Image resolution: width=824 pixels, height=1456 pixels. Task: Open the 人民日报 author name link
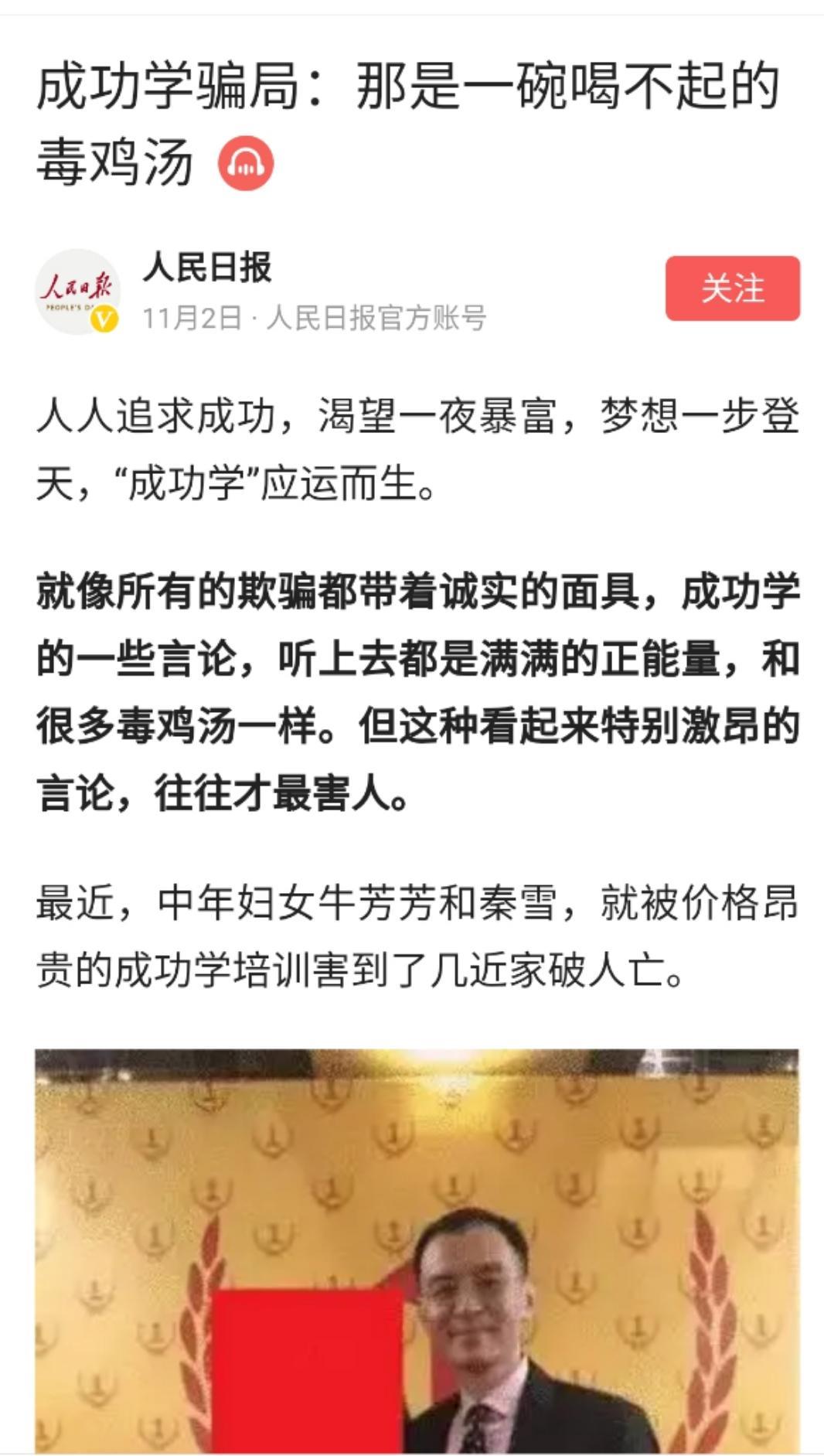pos(207,268)
